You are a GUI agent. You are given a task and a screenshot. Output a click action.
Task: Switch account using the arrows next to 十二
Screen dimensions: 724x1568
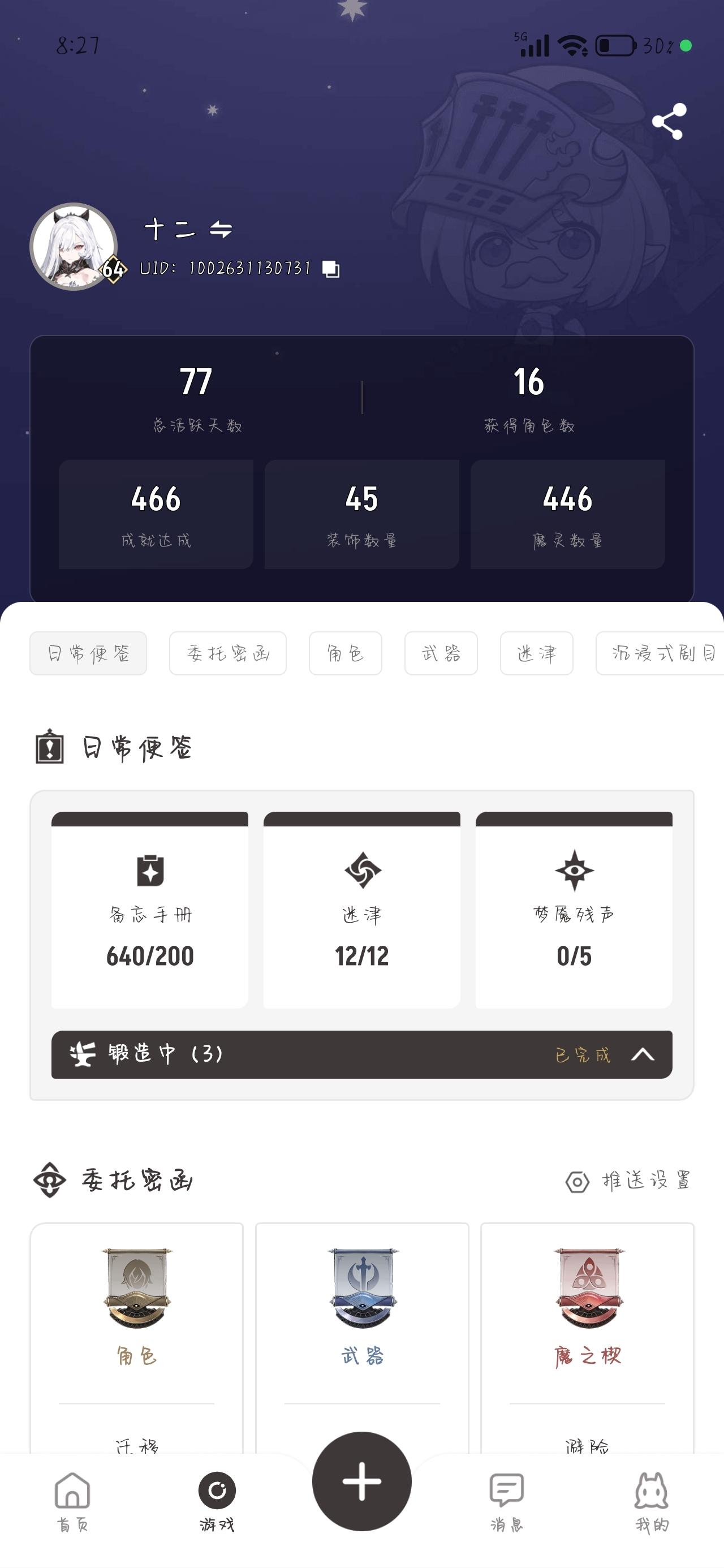pyautogui.click(x=221, y=230)
